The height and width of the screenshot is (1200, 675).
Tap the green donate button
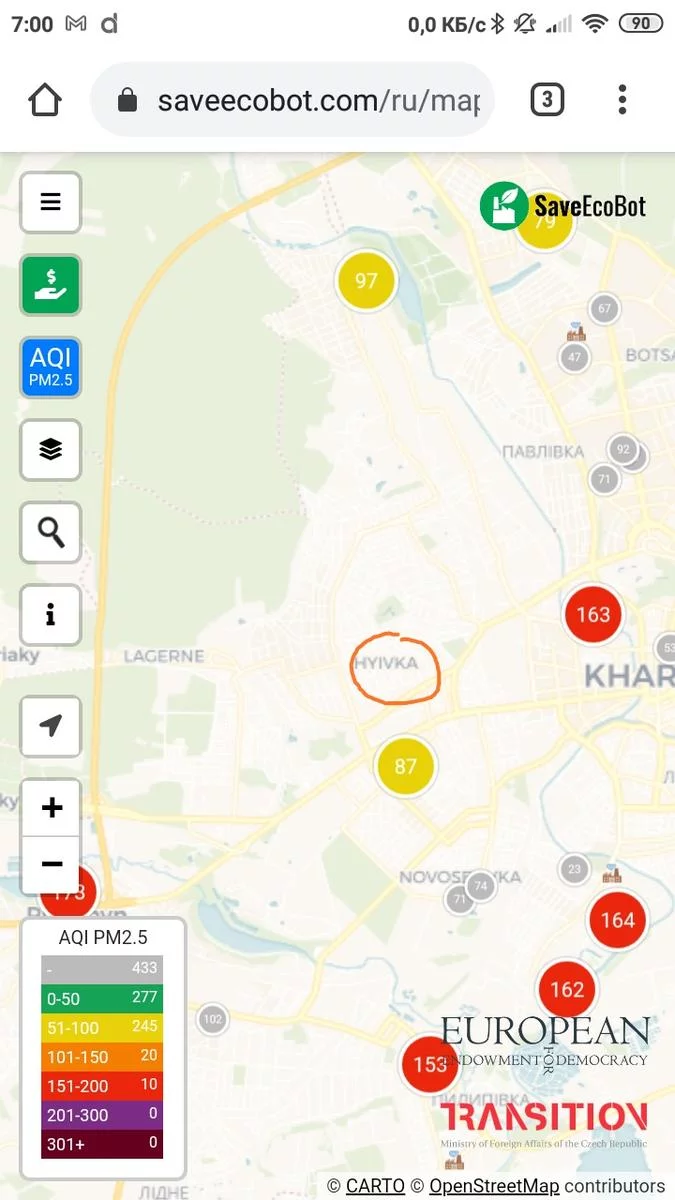(51, 285)
